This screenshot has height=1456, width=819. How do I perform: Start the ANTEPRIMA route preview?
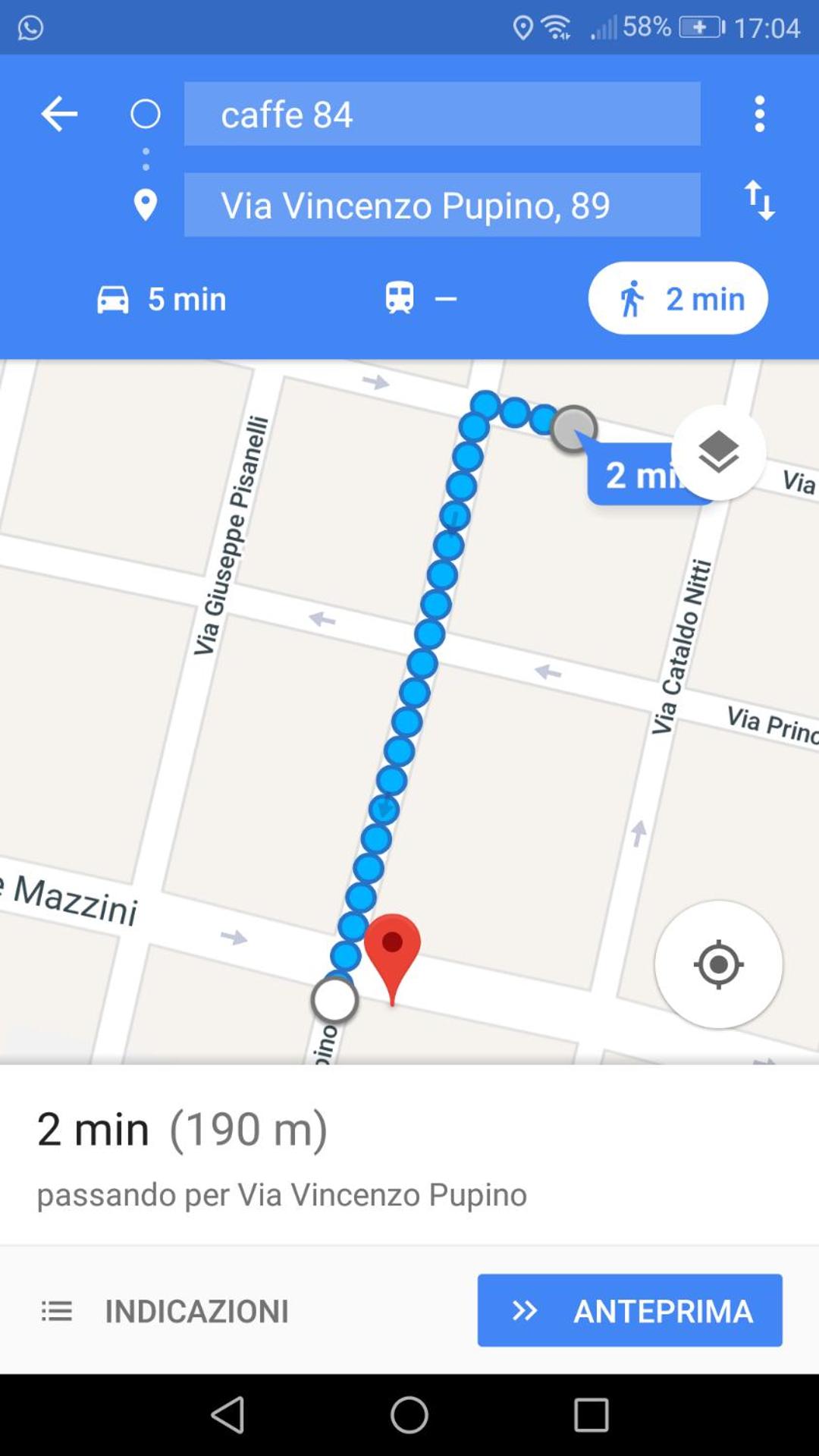coord(629,1310)
